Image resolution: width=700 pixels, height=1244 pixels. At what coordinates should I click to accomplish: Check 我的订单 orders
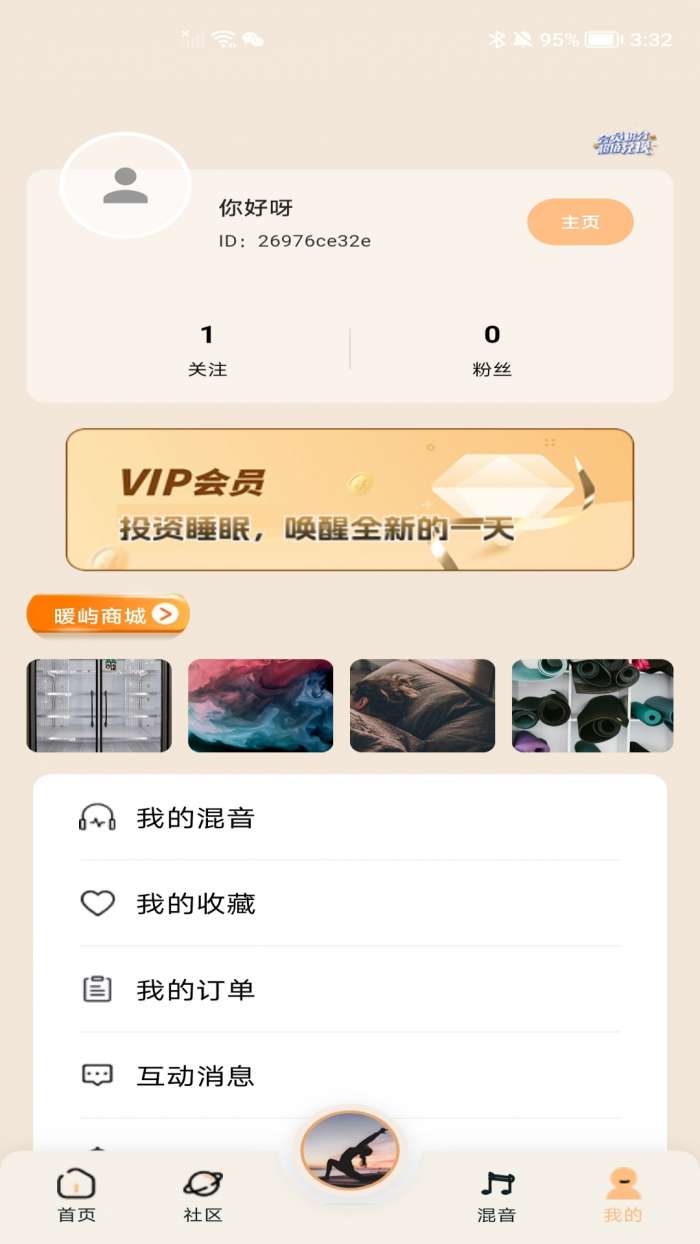[x=350, y=990]
